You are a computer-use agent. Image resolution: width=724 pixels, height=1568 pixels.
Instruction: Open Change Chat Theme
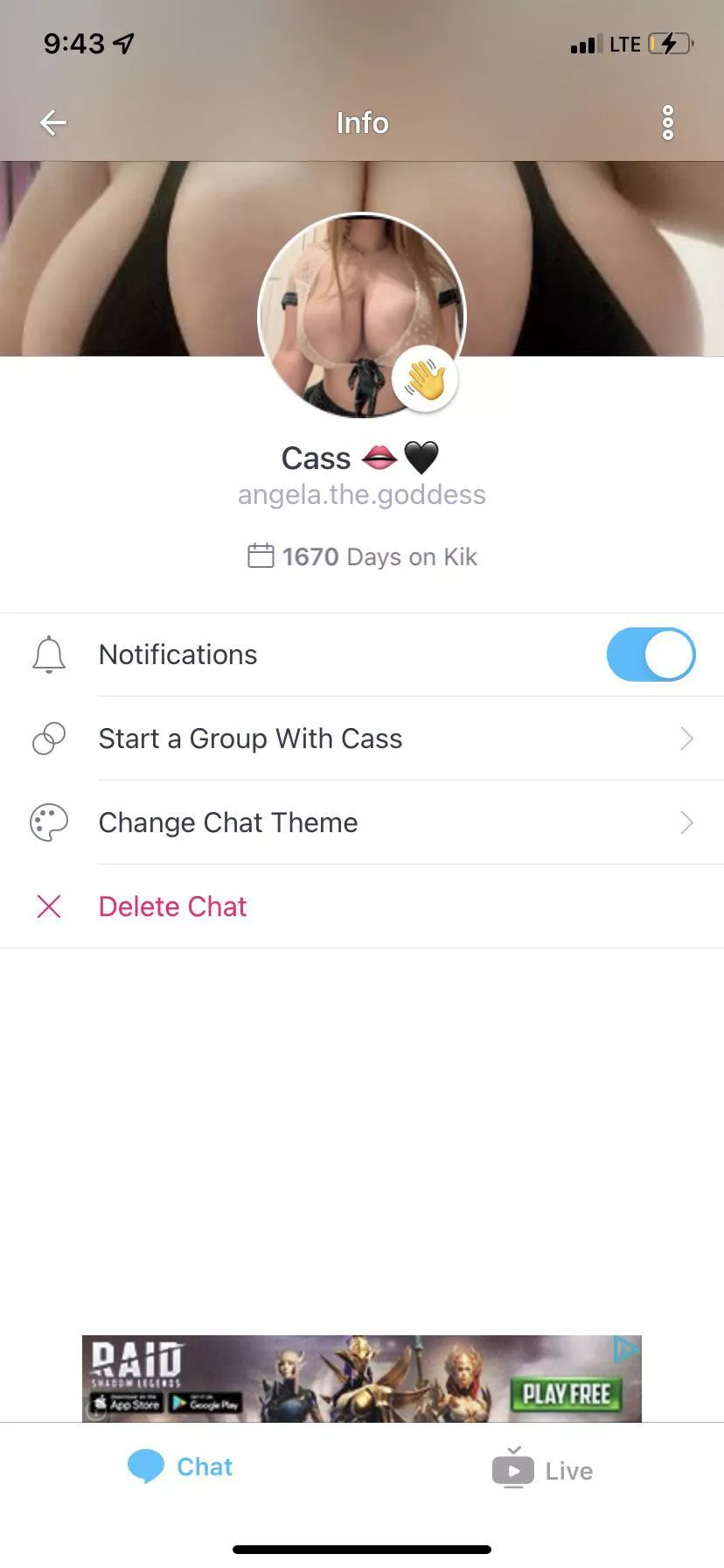coord(362,822)
